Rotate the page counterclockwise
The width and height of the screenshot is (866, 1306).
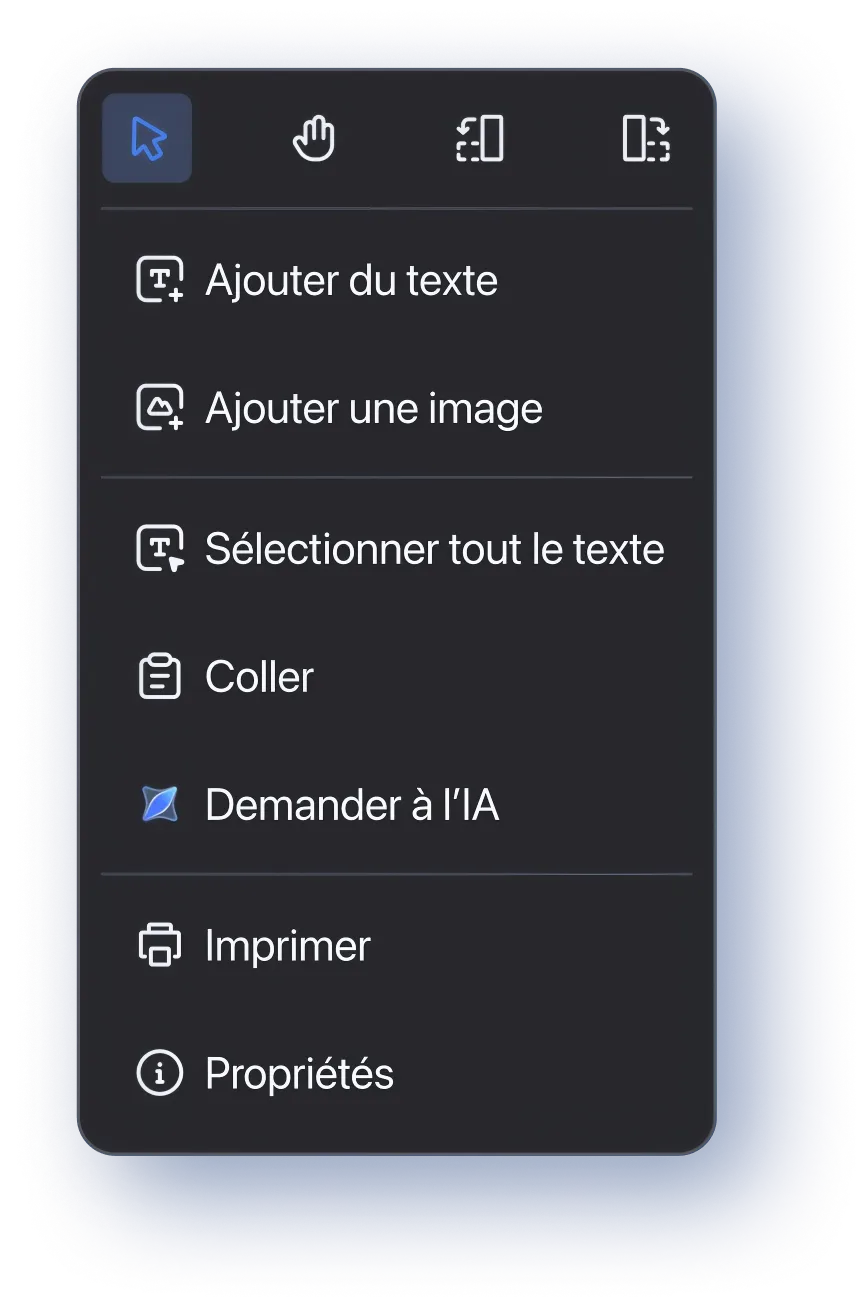pyautogui.click(x=479, y=140)
